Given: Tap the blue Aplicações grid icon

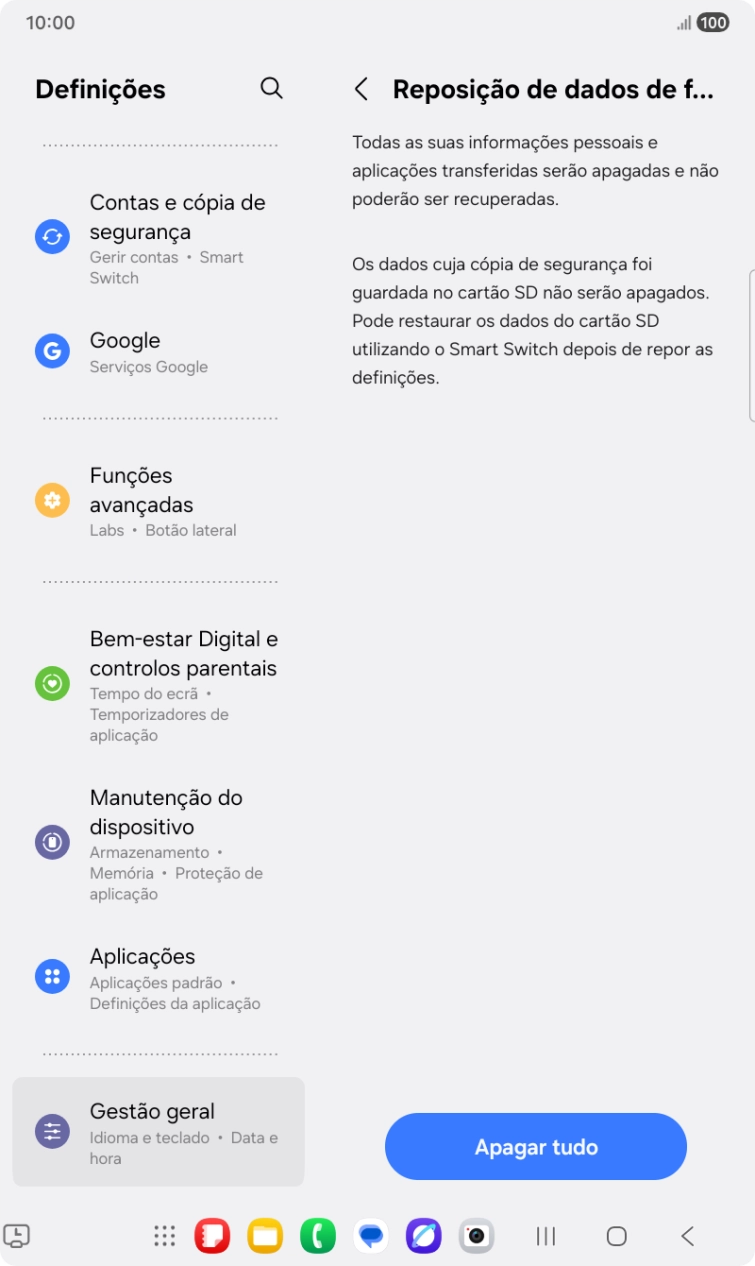Looking at the screenshot, I should [51, 976].
